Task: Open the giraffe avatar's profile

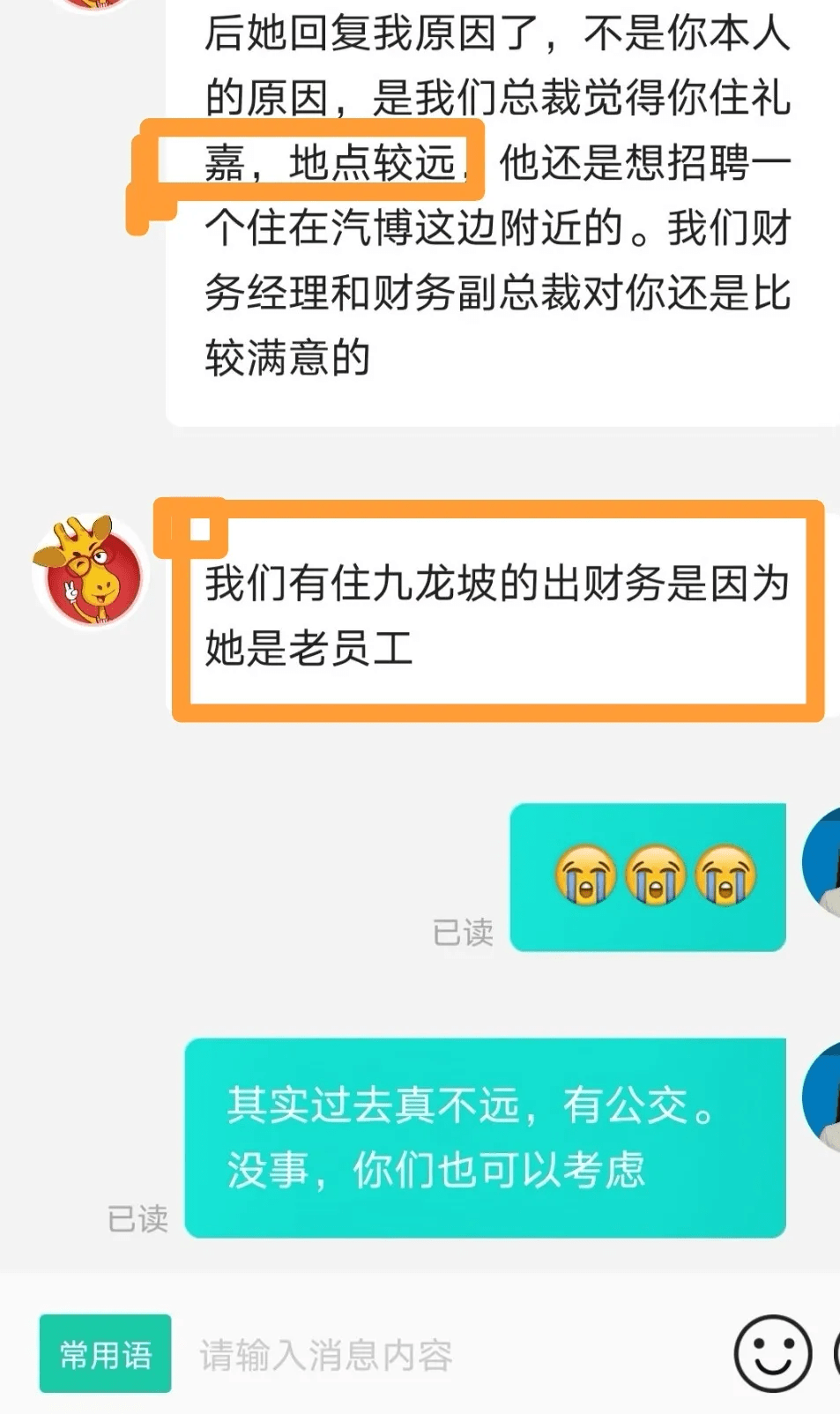Action: click(89, 571)
